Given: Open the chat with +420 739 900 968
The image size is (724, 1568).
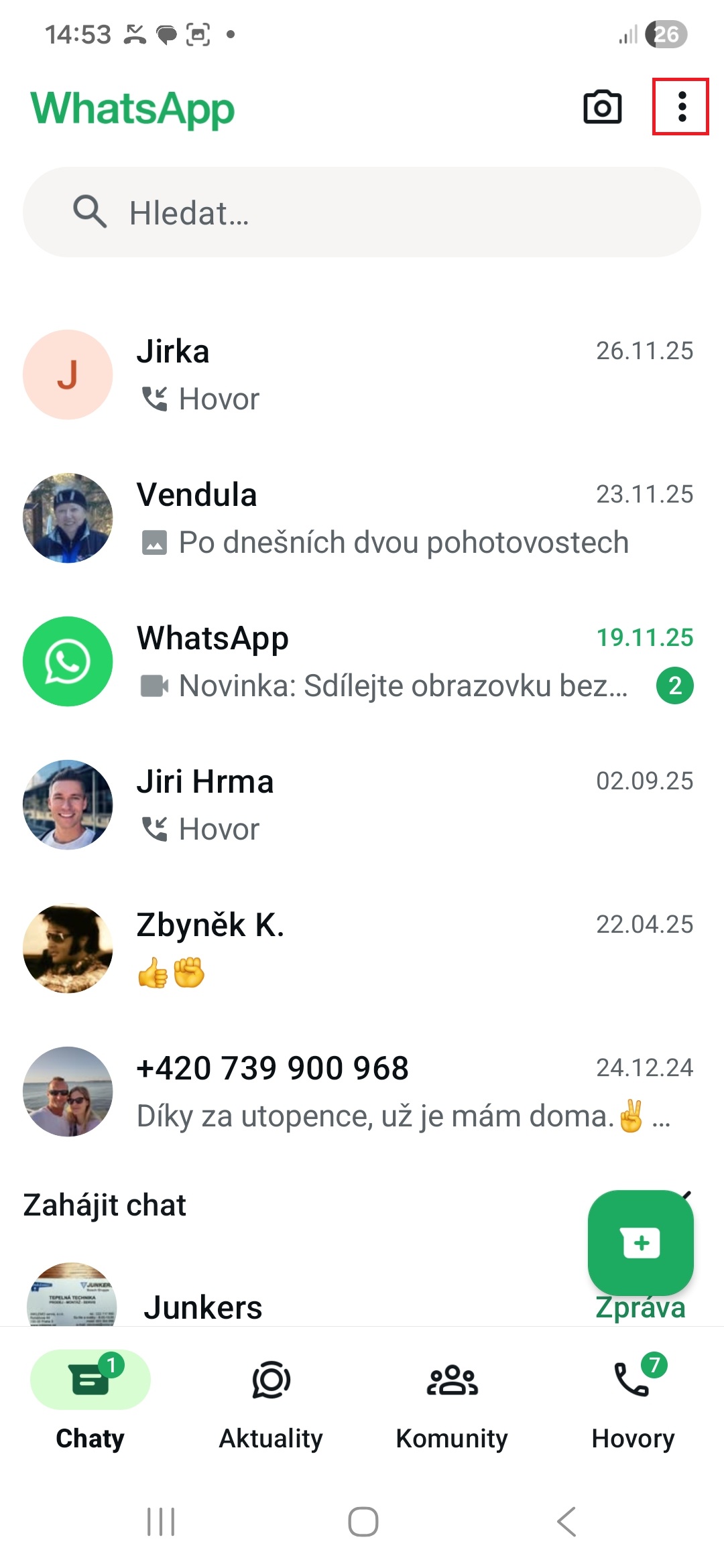Looking at the screenshot, I should pyautogui.click(x=402, y=1092).
